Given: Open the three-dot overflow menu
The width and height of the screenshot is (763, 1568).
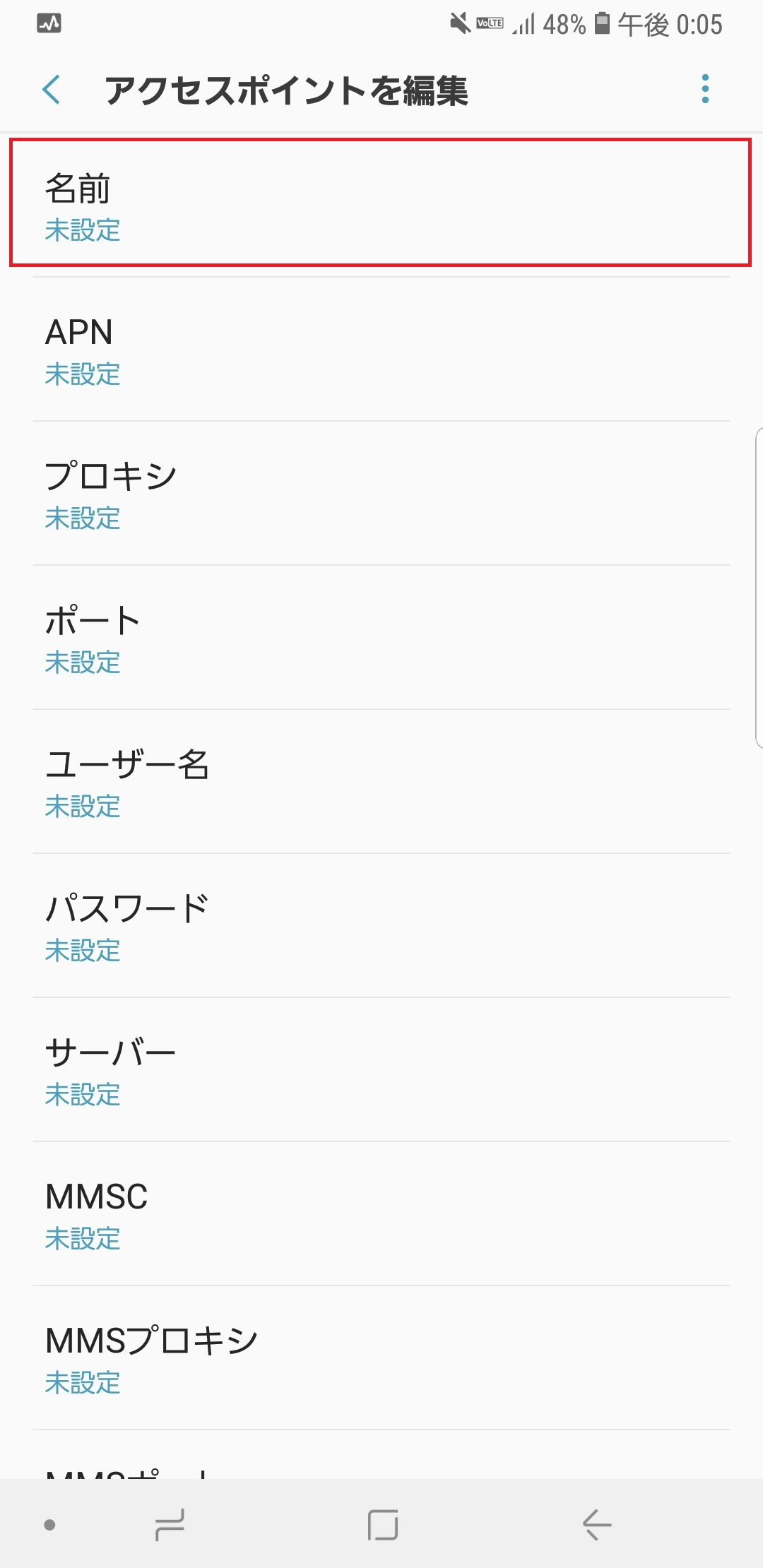Looking at the screenshot, I should [704, 89].
